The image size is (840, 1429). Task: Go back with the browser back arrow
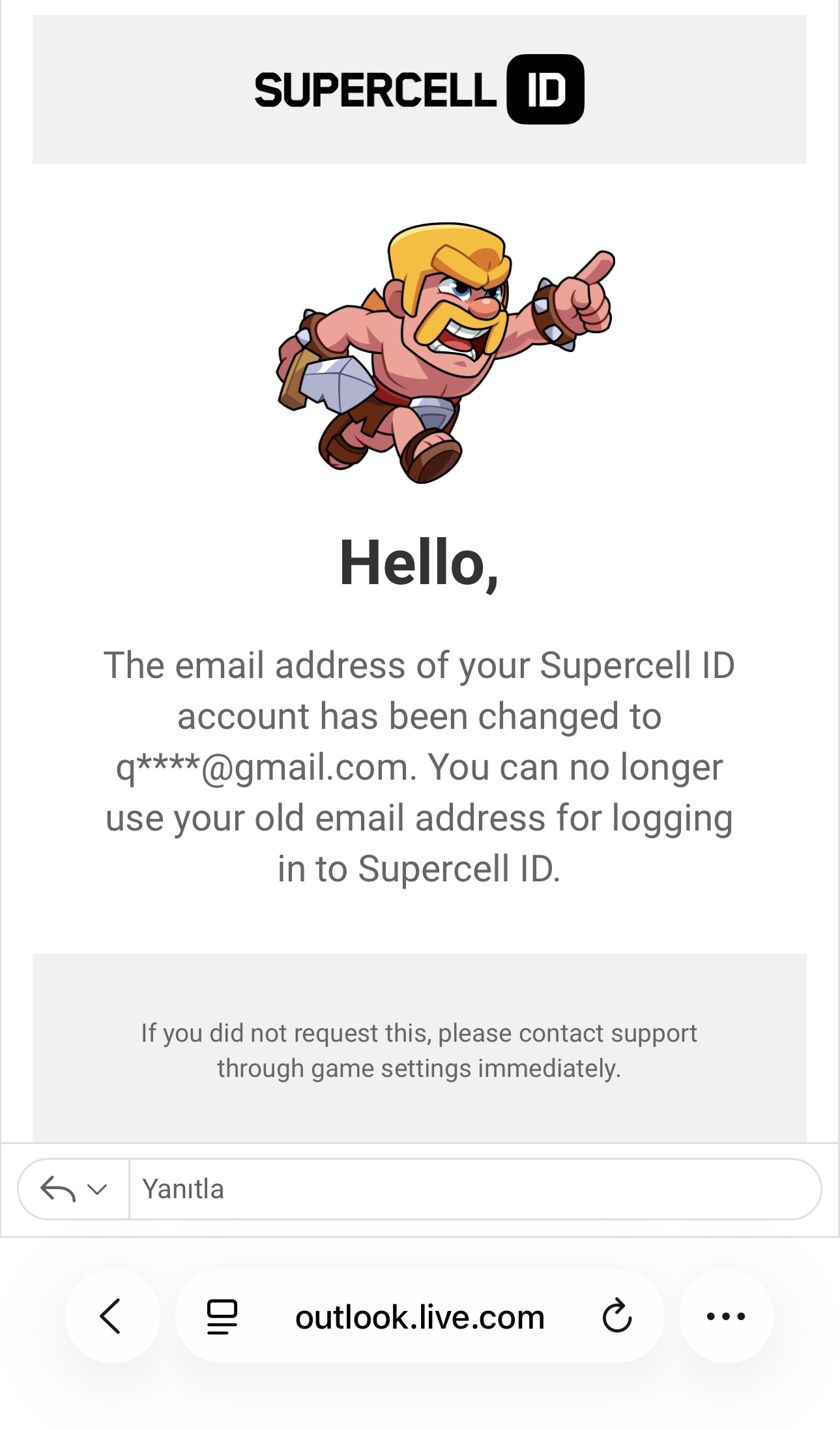tap(112, 1316)
